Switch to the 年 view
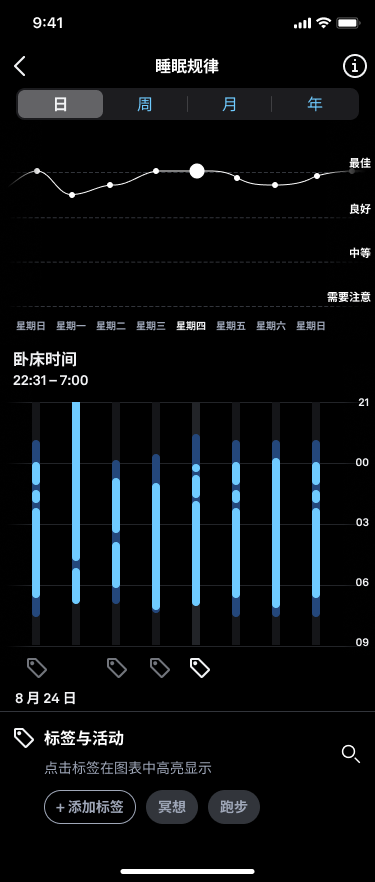 click(314, 104)
